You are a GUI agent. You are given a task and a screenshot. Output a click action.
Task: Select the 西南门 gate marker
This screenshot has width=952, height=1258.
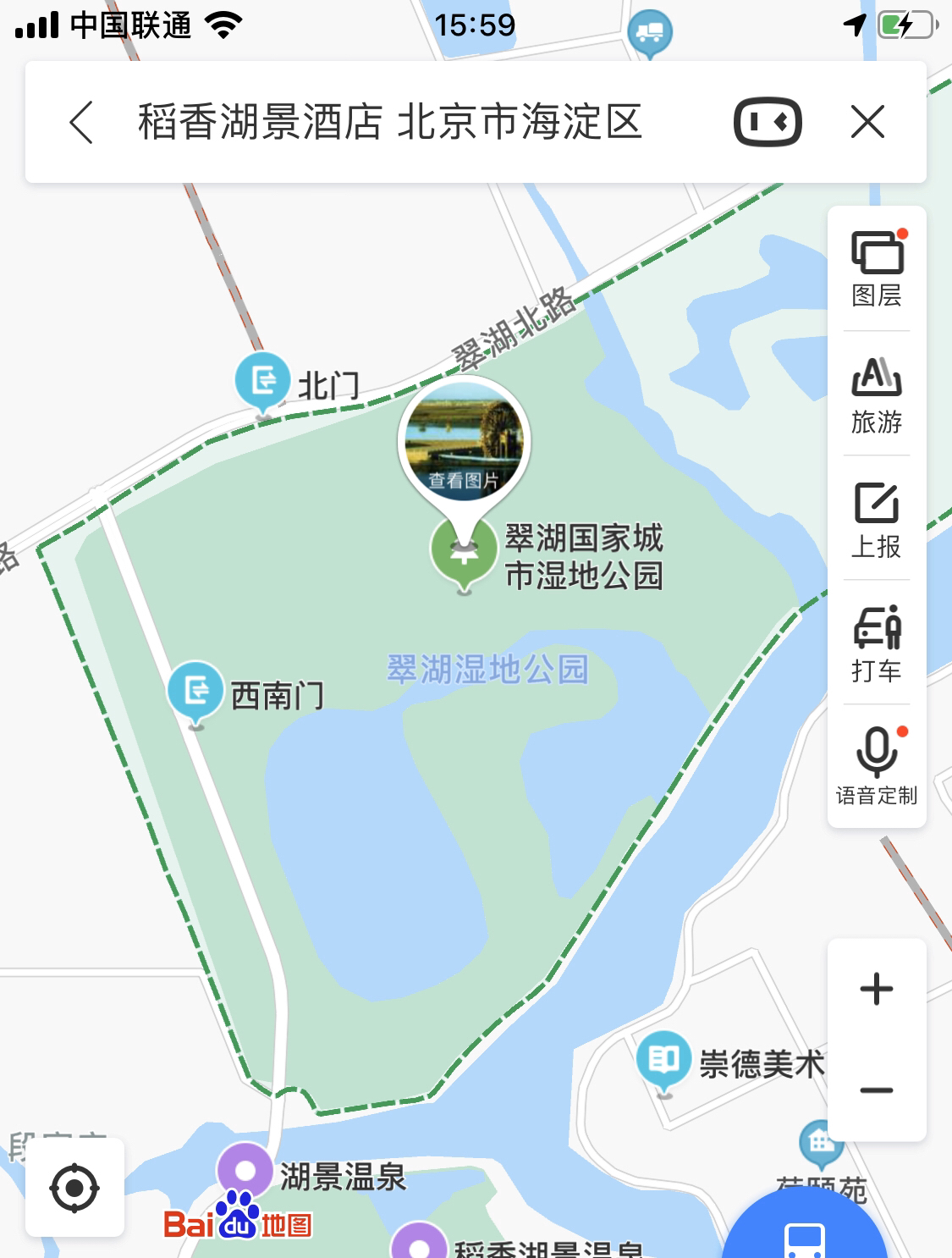[195, 690]
